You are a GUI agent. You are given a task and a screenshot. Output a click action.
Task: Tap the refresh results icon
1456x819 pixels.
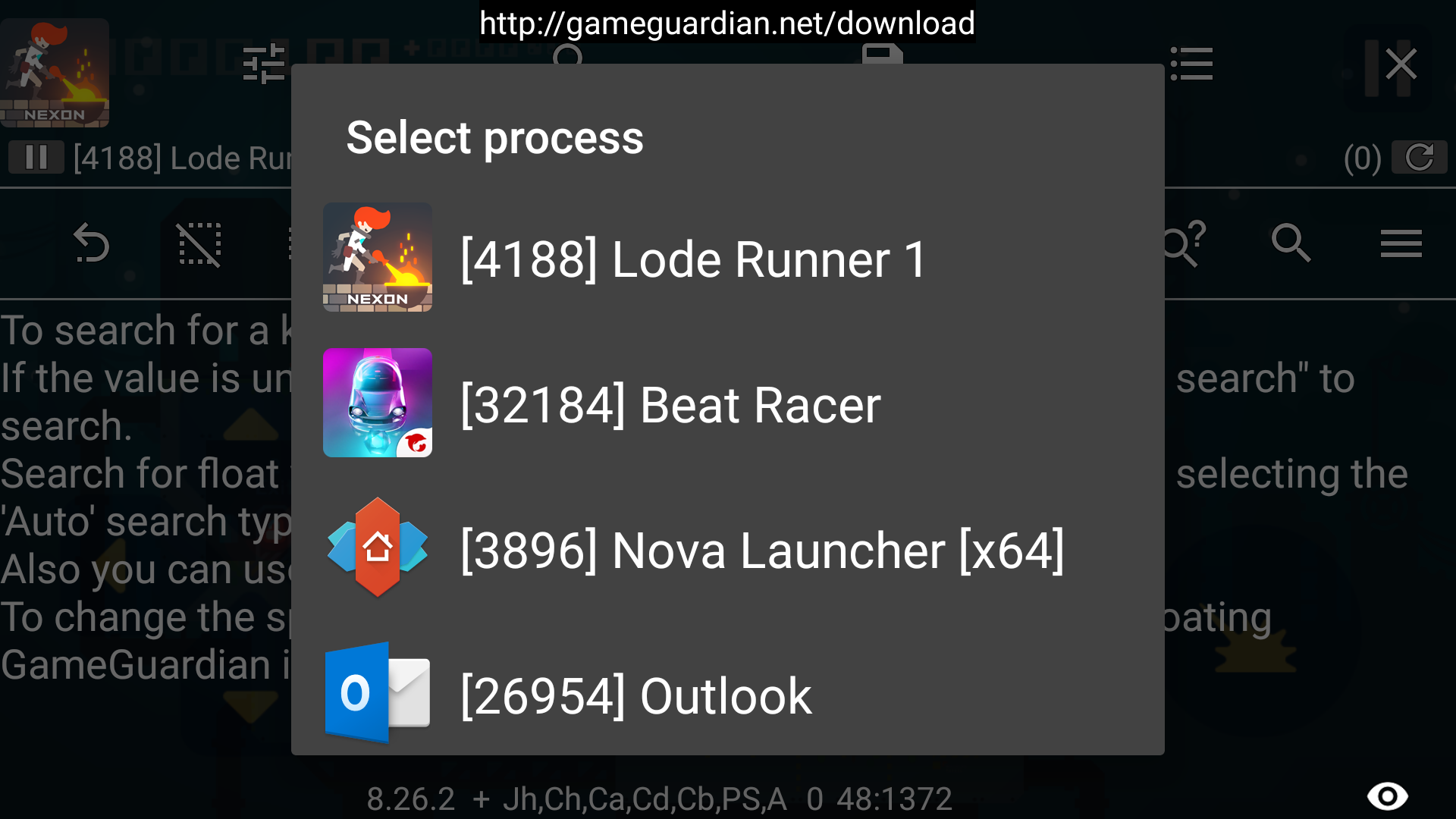pos(1419,158)
